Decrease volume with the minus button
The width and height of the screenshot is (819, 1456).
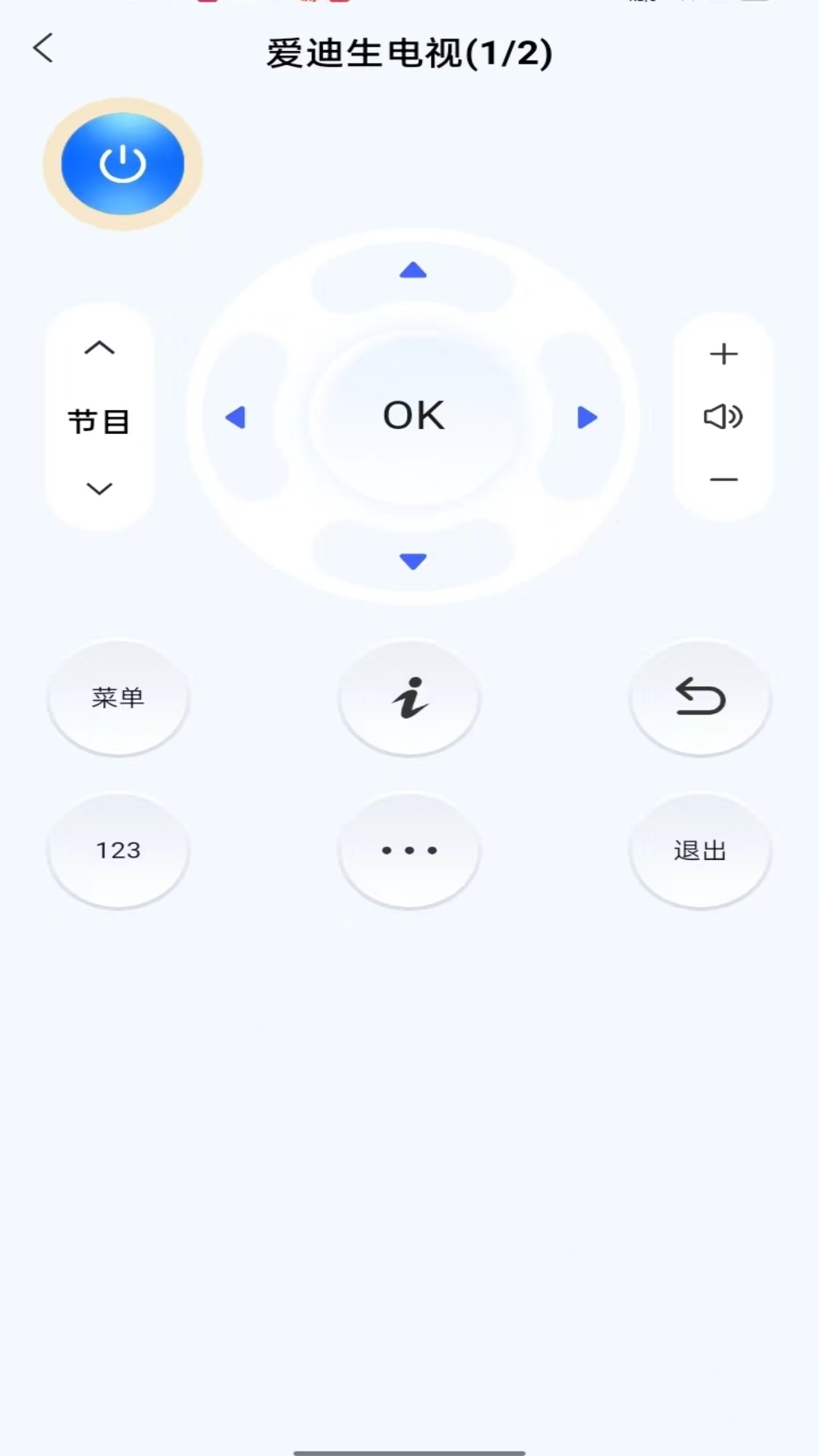point(723,479)
